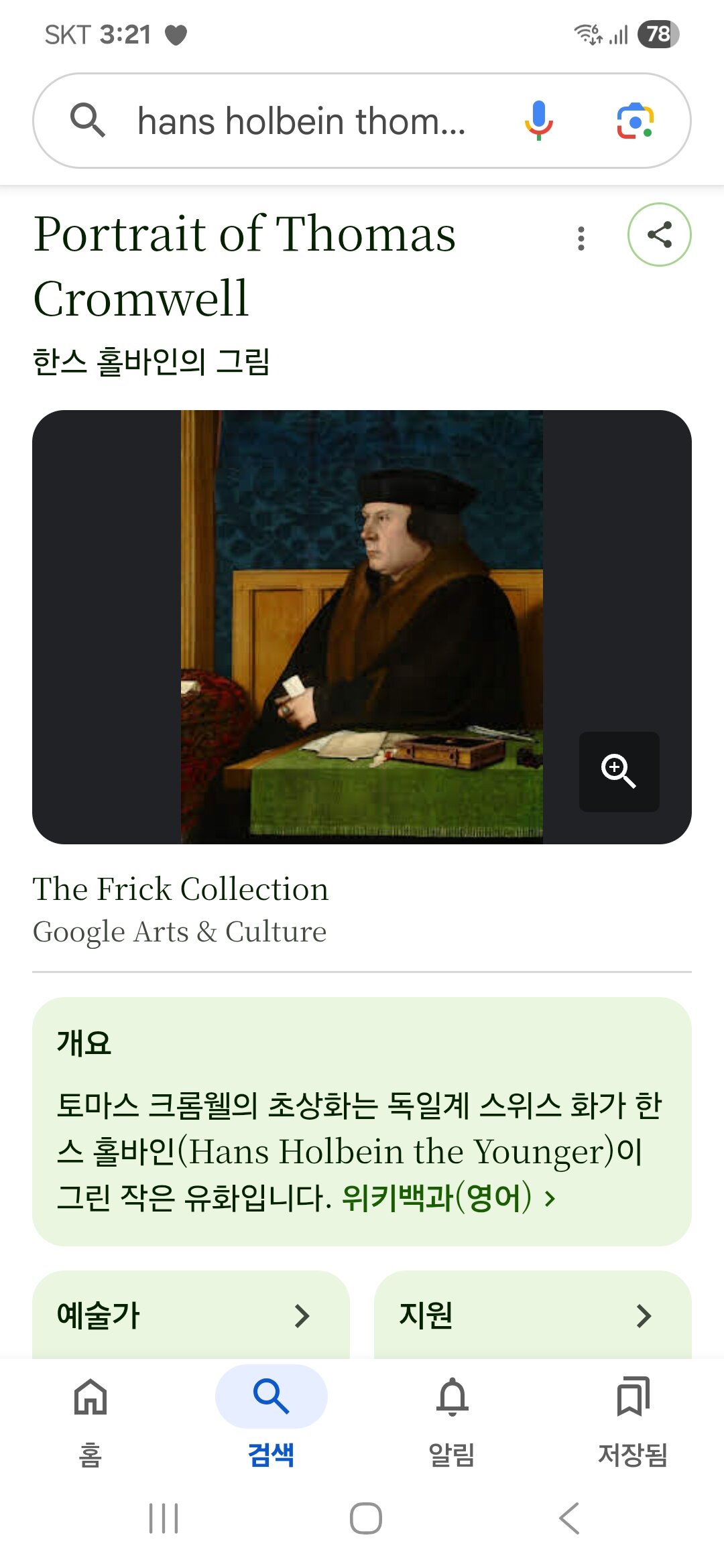Share the Thomas Cromwell result
Image resolution: width=724 pixels, height=1568 pixels.
coord(660,235)
